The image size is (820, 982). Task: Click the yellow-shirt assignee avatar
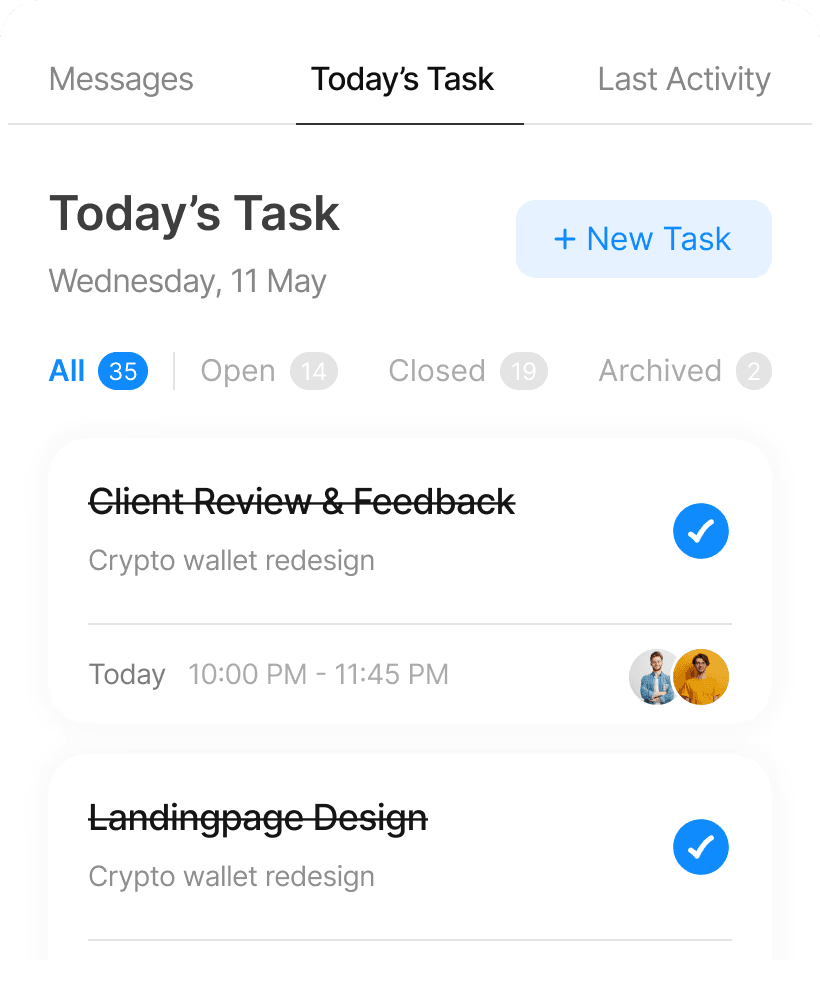701,676
